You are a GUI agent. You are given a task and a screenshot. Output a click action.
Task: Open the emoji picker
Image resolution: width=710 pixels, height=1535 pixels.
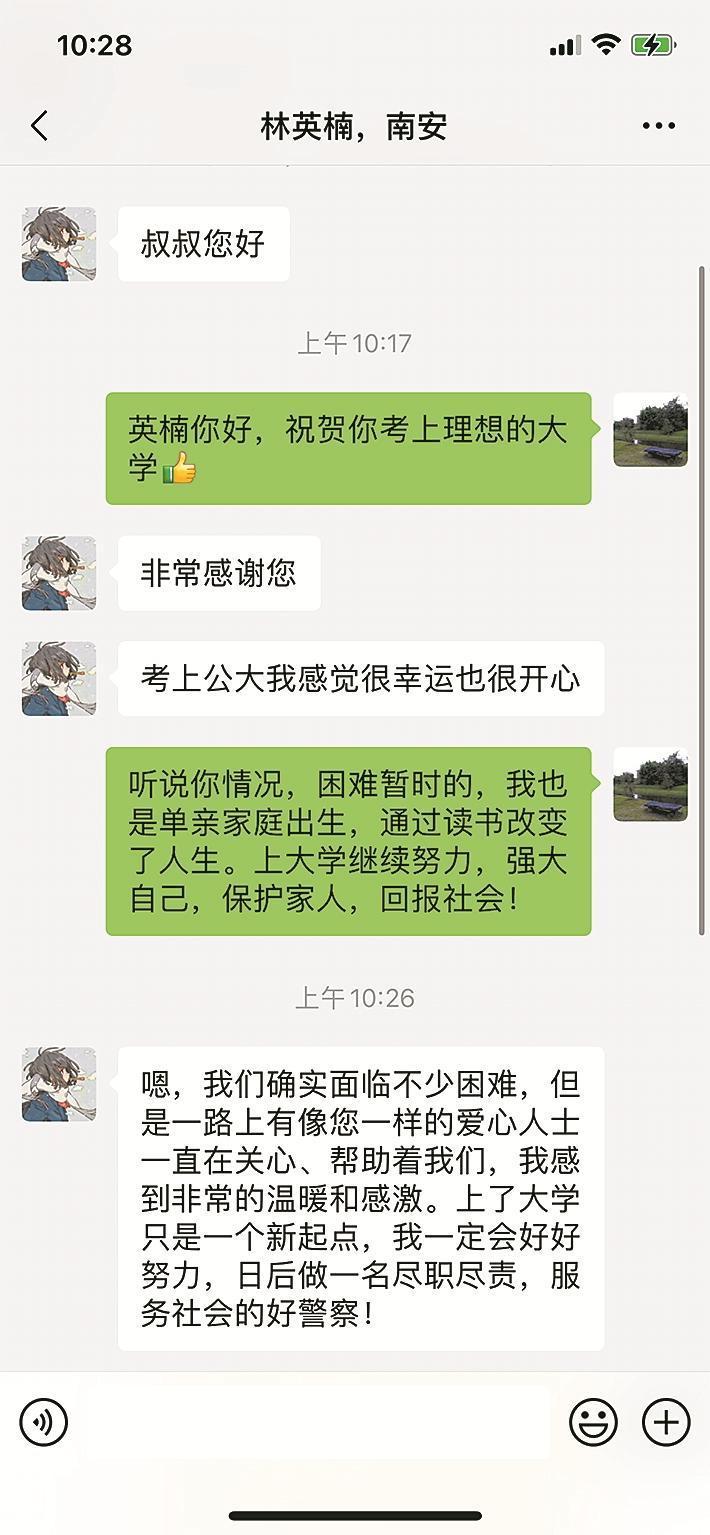click(x=593, y=1422)
